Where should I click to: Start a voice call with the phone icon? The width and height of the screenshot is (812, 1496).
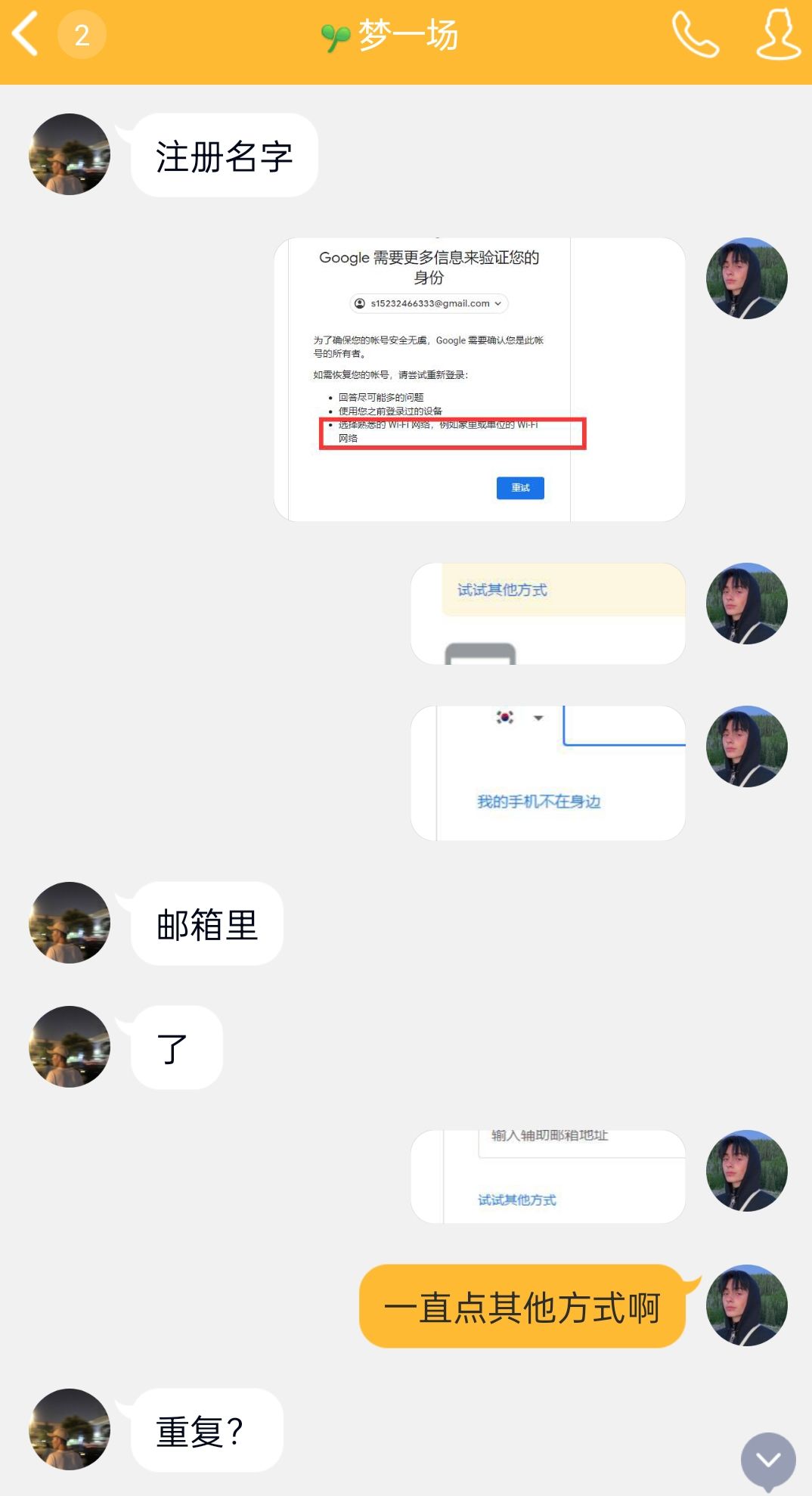tap(695, 33)
